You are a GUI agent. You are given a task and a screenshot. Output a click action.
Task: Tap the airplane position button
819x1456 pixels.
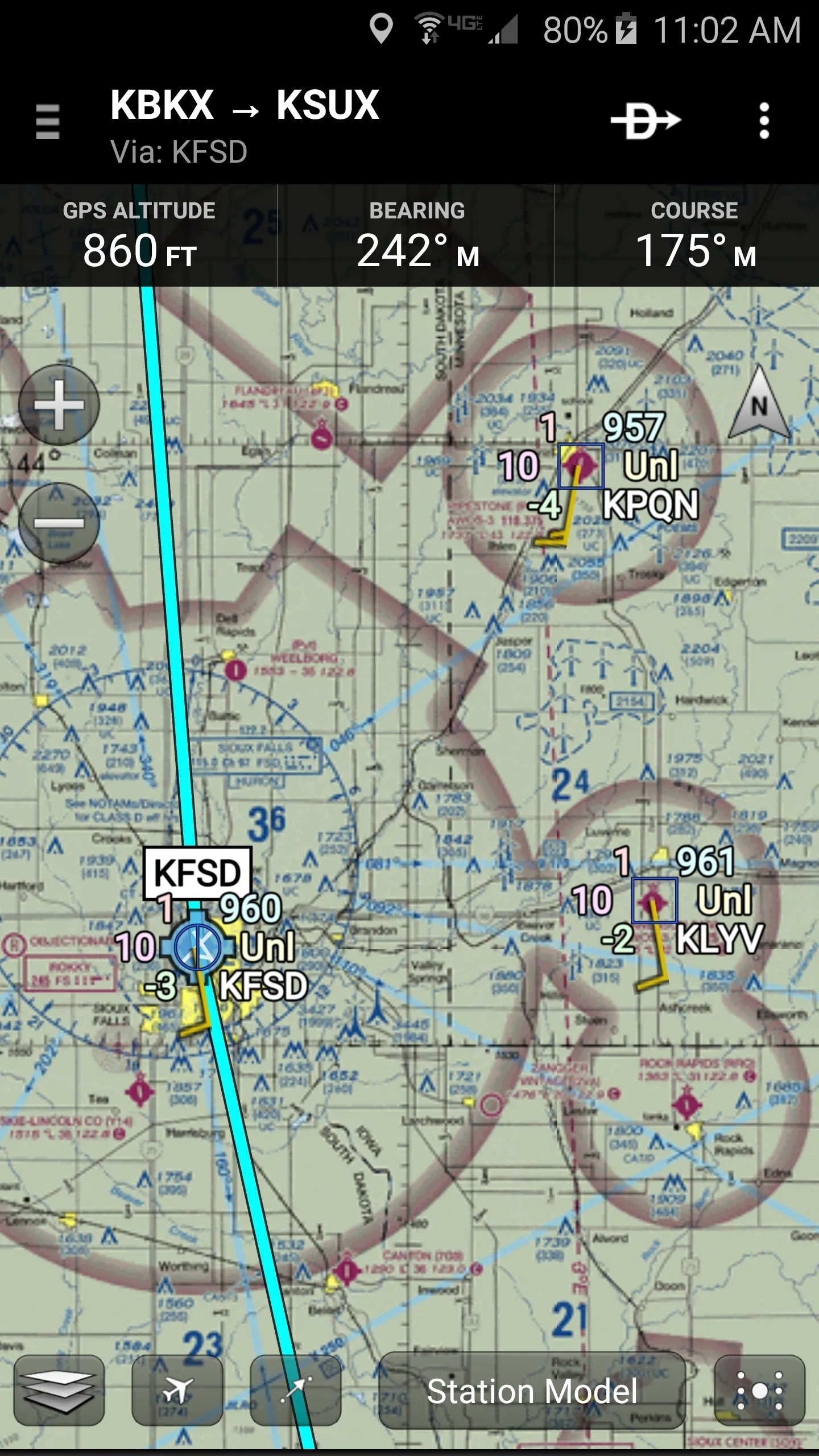177,1391
